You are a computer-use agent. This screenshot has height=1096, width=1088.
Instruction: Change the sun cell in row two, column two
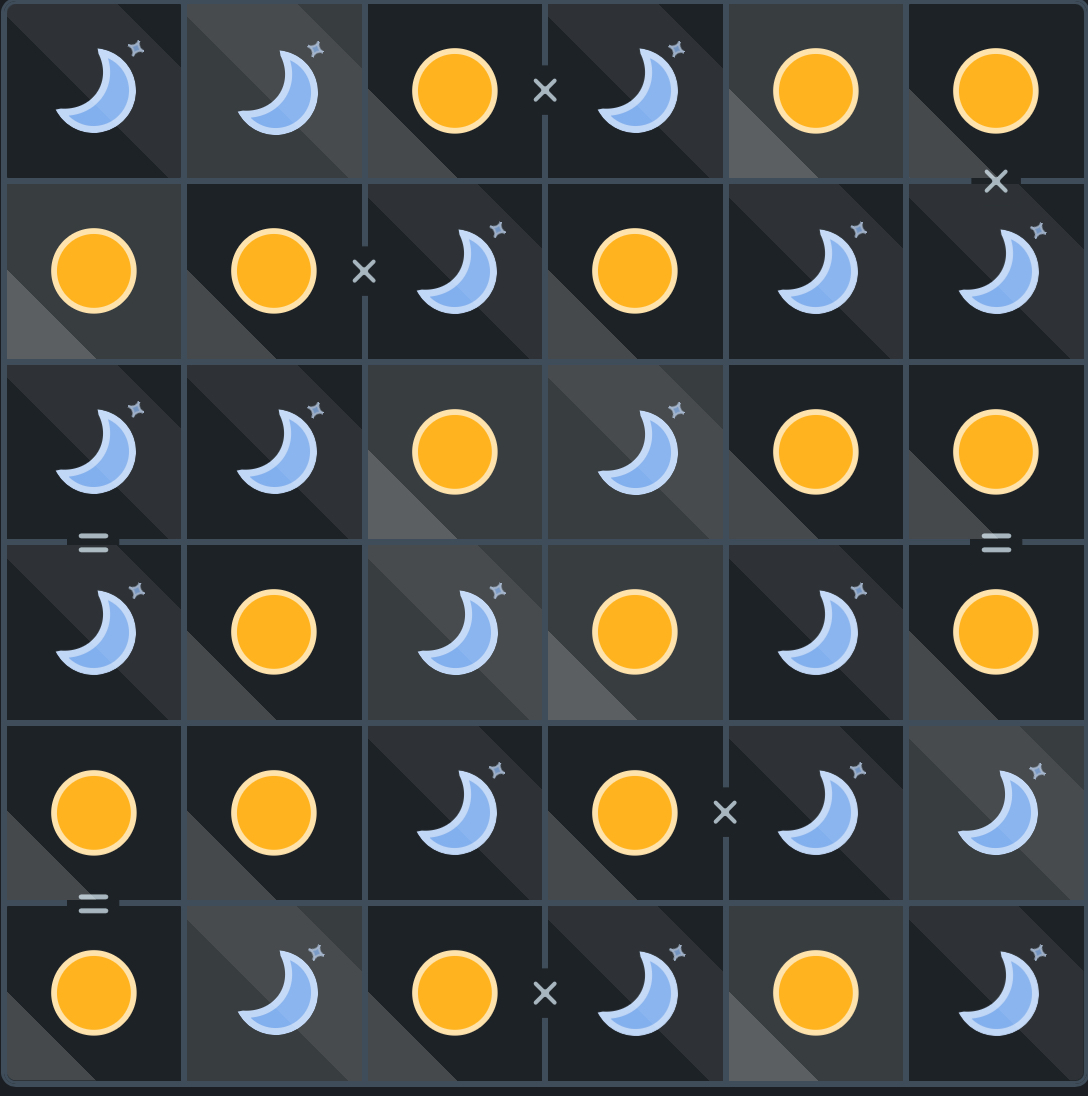[x=274, y=271]
